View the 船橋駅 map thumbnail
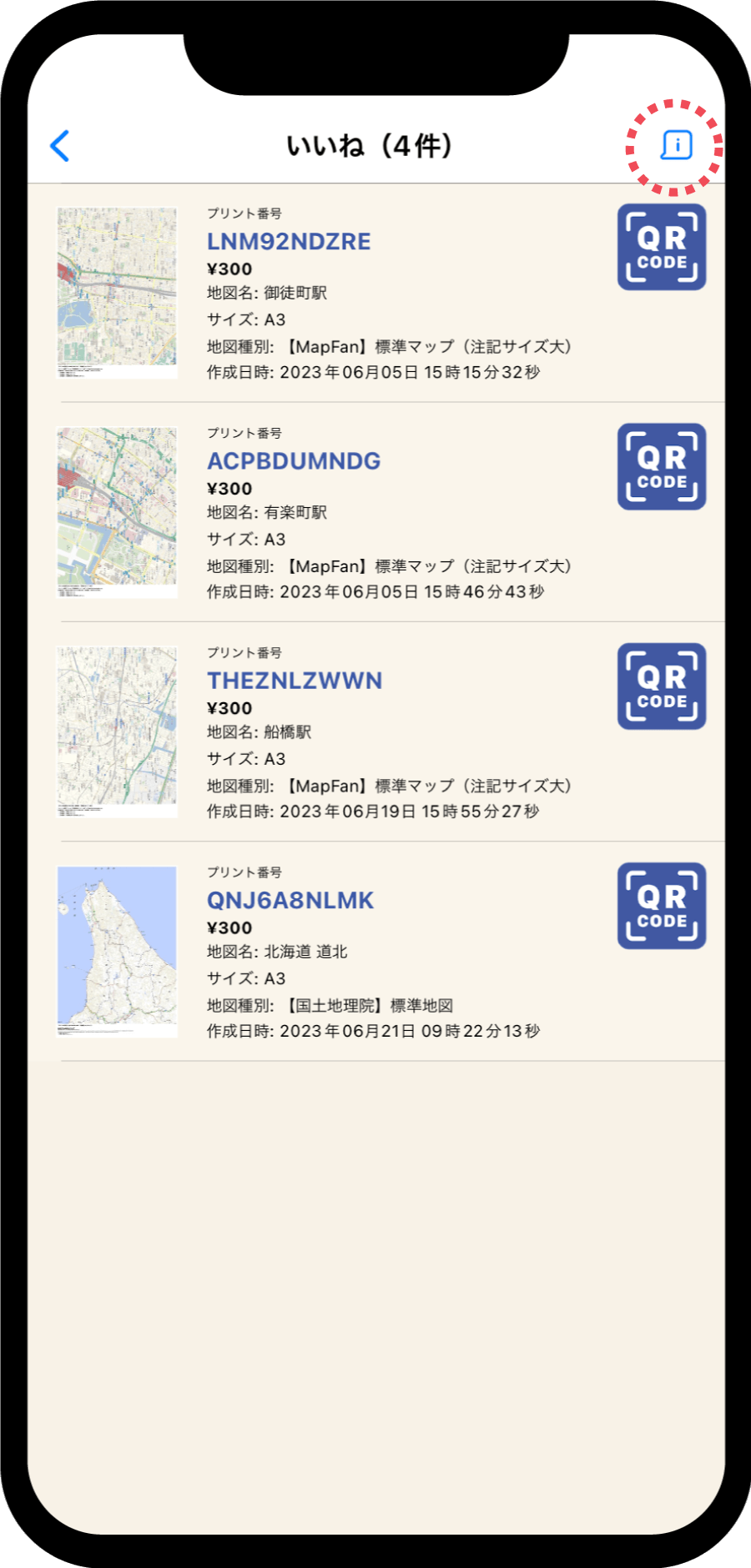Screen dimensions: 751x1568 coord(117,731)
